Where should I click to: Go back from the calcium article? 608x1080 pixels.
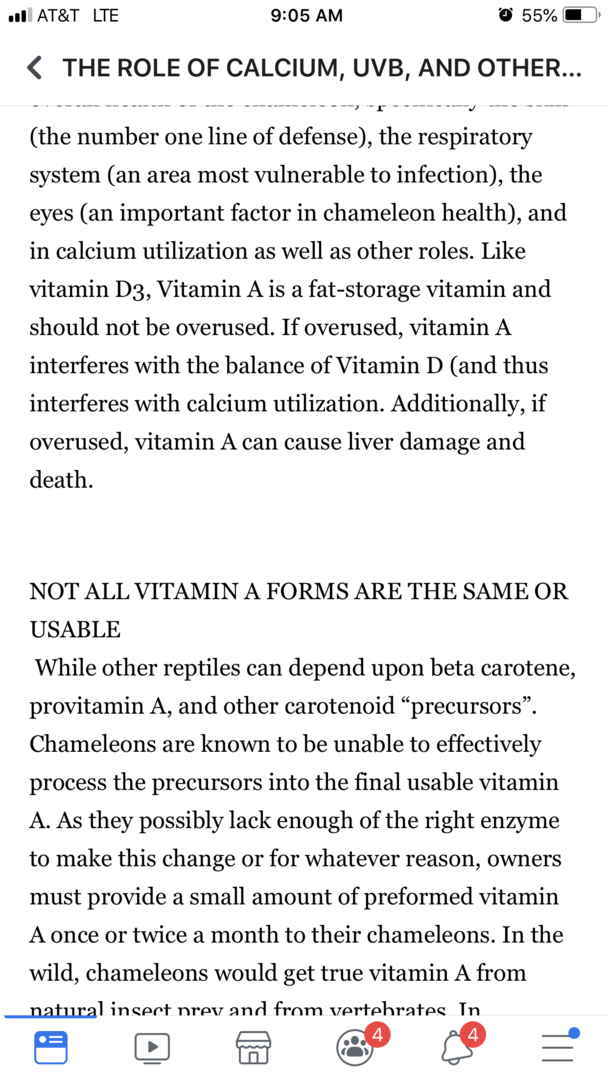[34, 69]
